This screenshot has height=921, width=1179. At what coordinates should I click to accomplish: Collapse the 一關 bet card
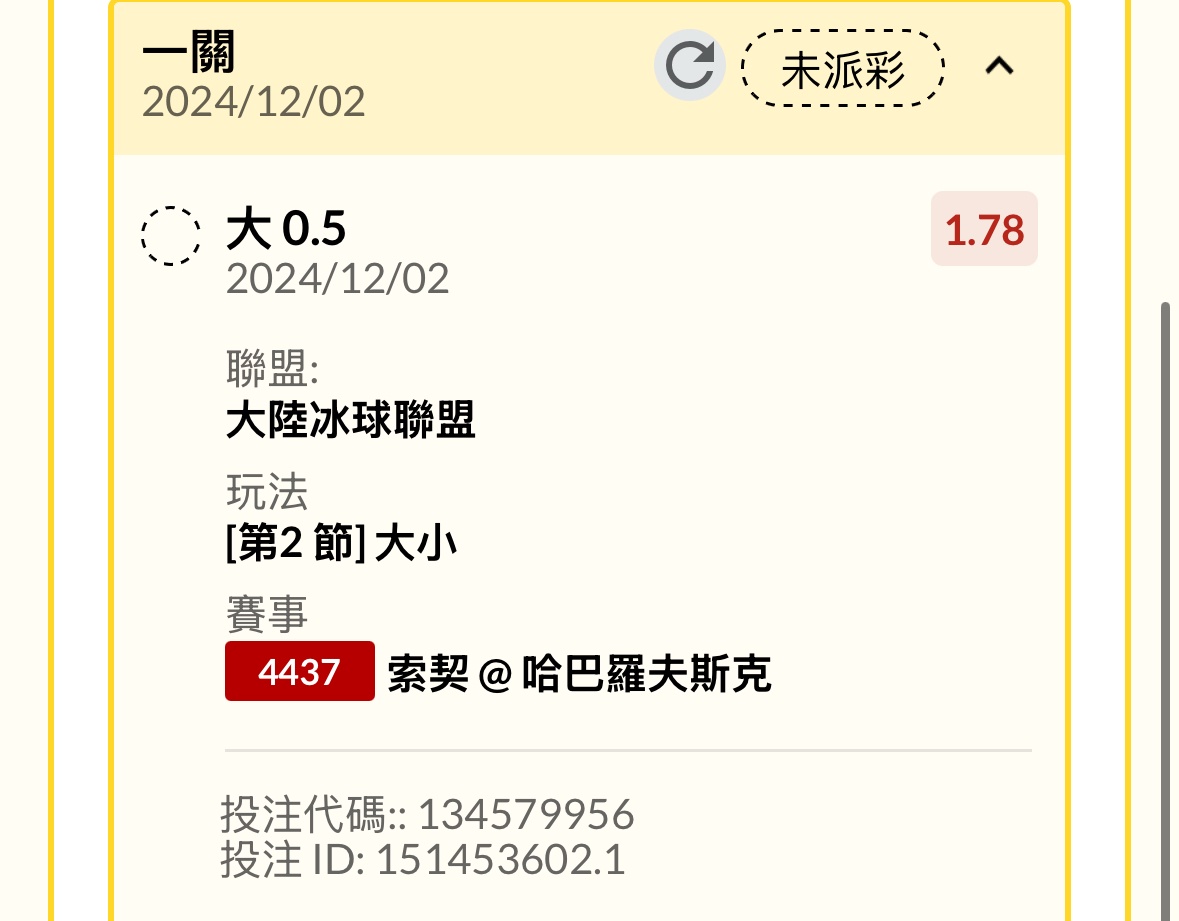(x=999, y=67)
